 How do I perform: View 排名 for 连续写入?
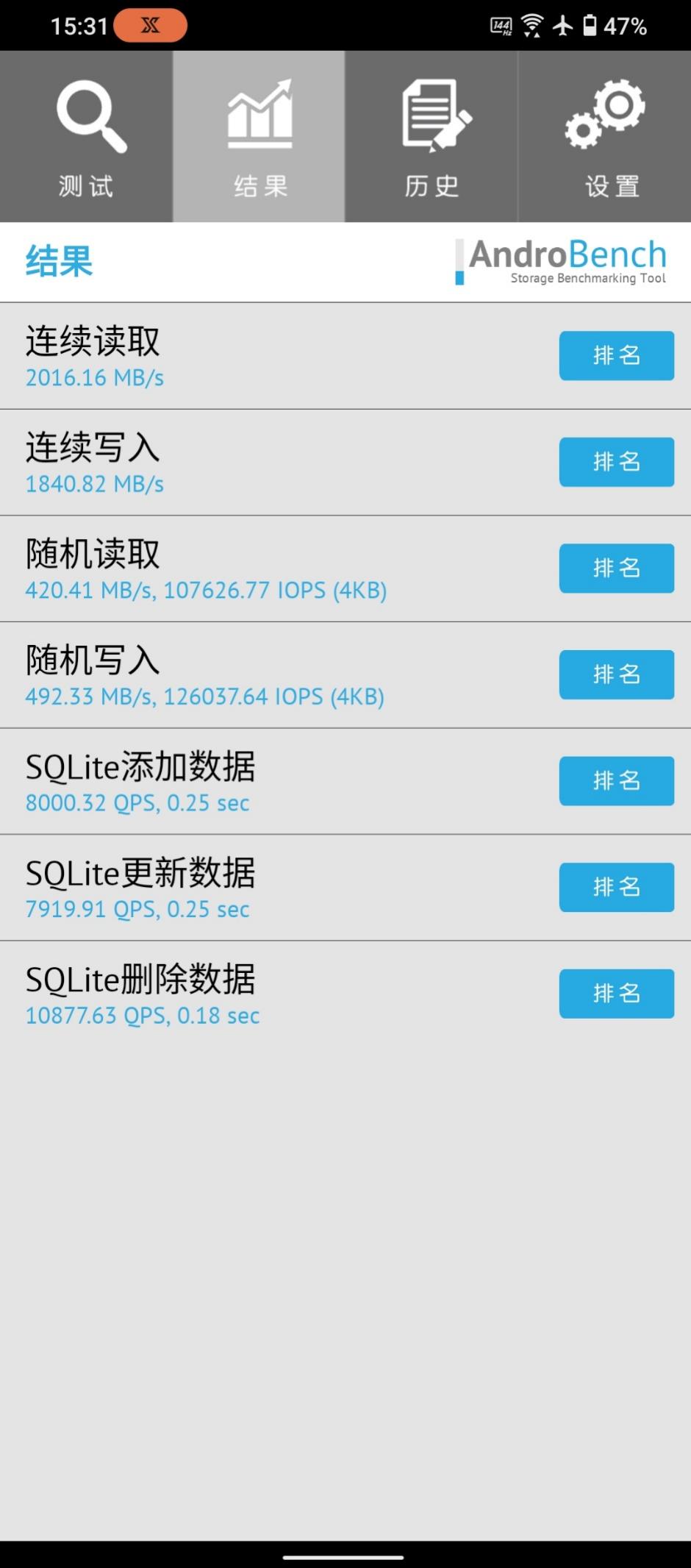tap(616, 462)
